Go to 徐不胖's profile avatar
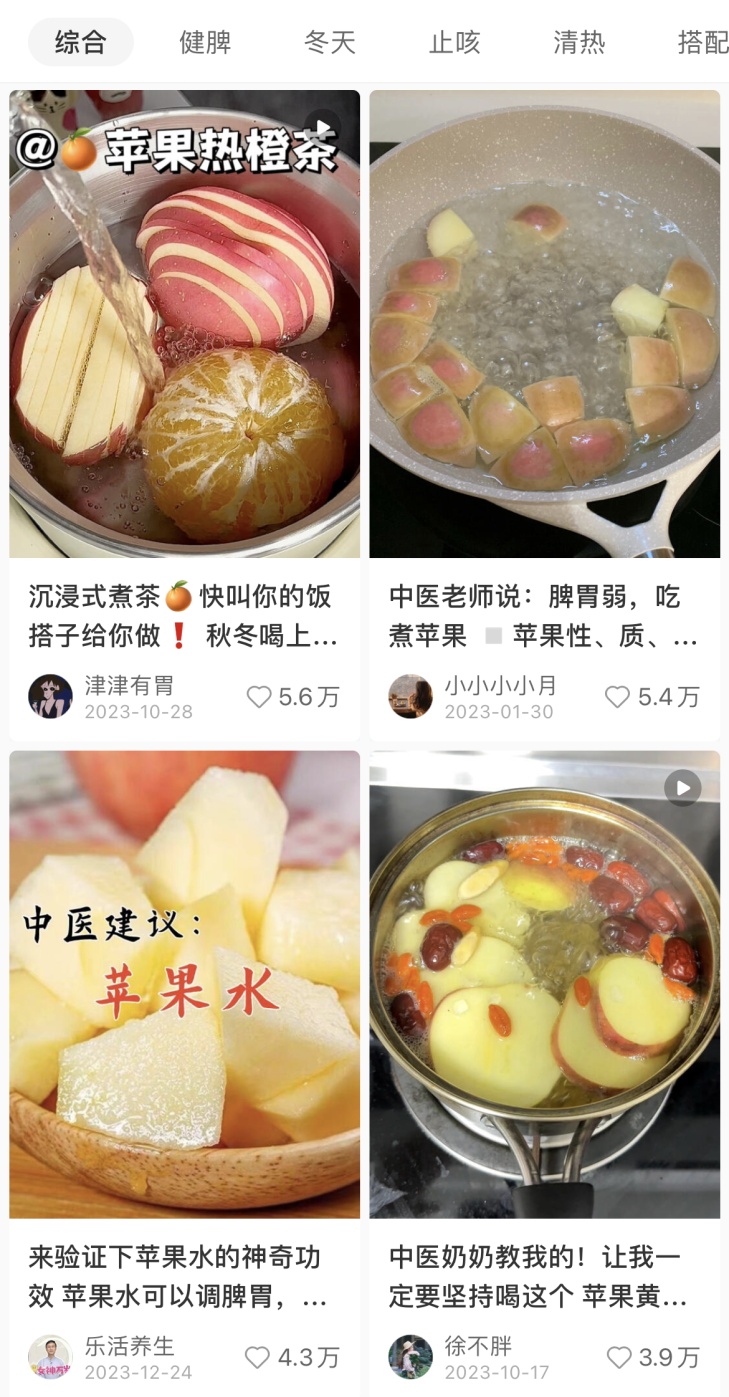729x1397 pixels. tap(410, 1357)
